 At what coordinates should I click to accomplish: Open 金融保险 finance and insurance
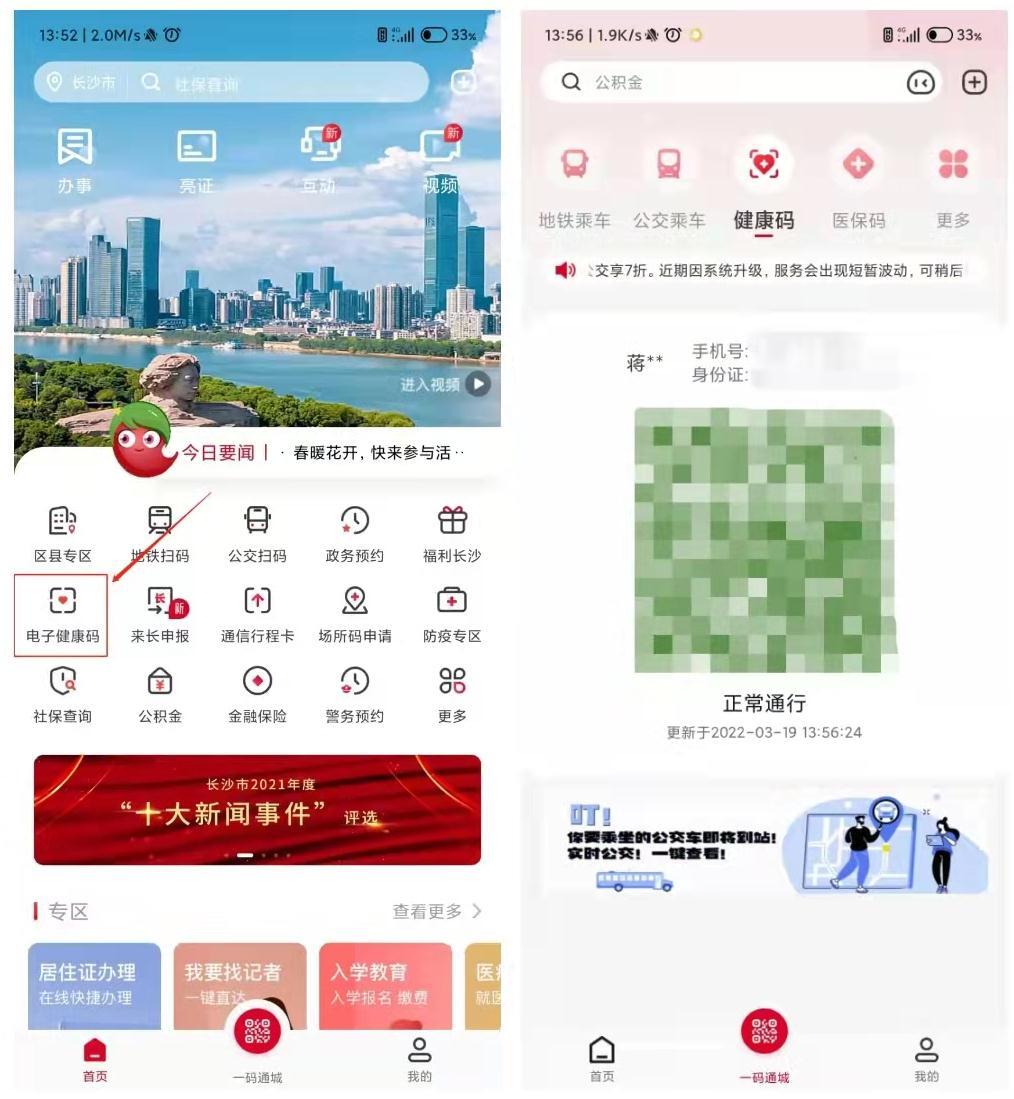(257, 693)
